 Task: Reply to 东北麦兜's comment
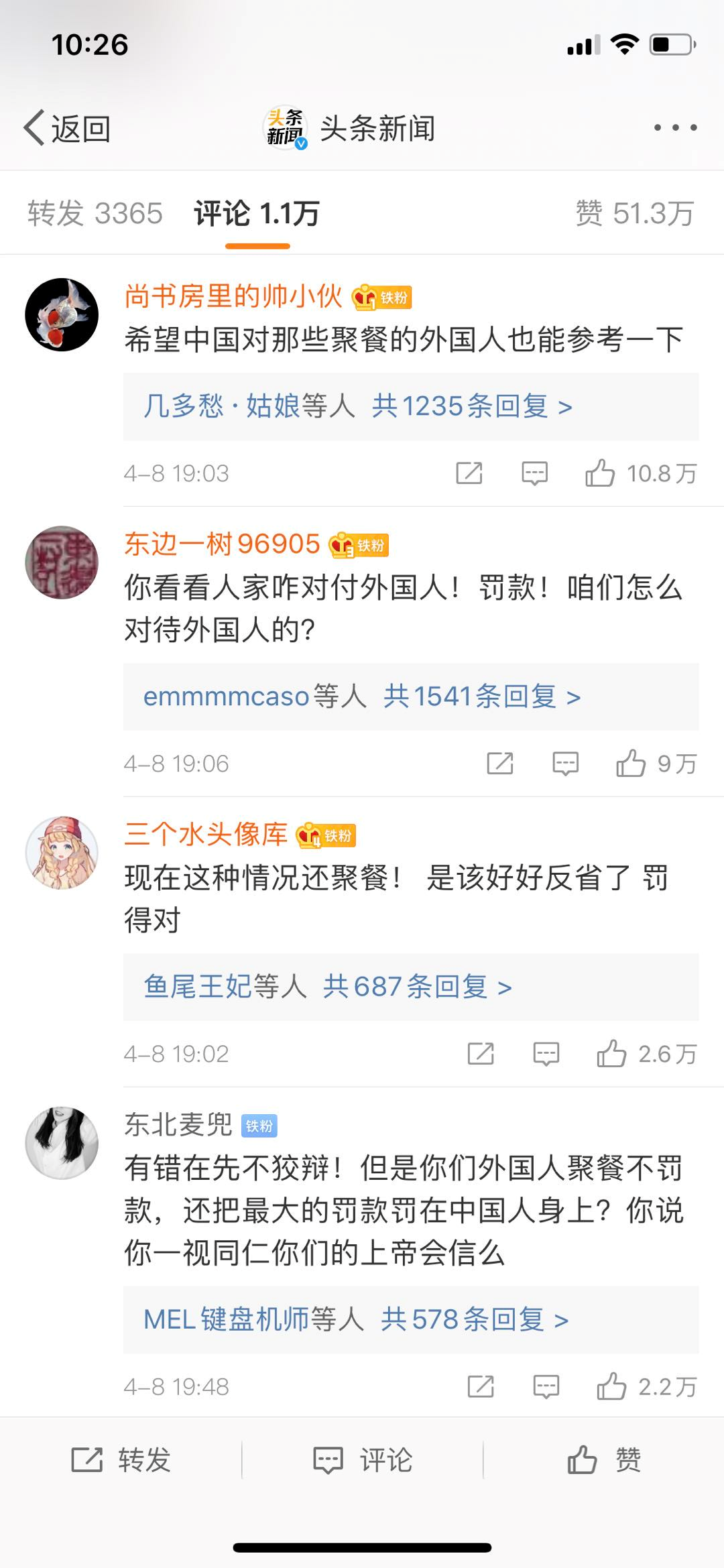click(x=546, y=1386)
